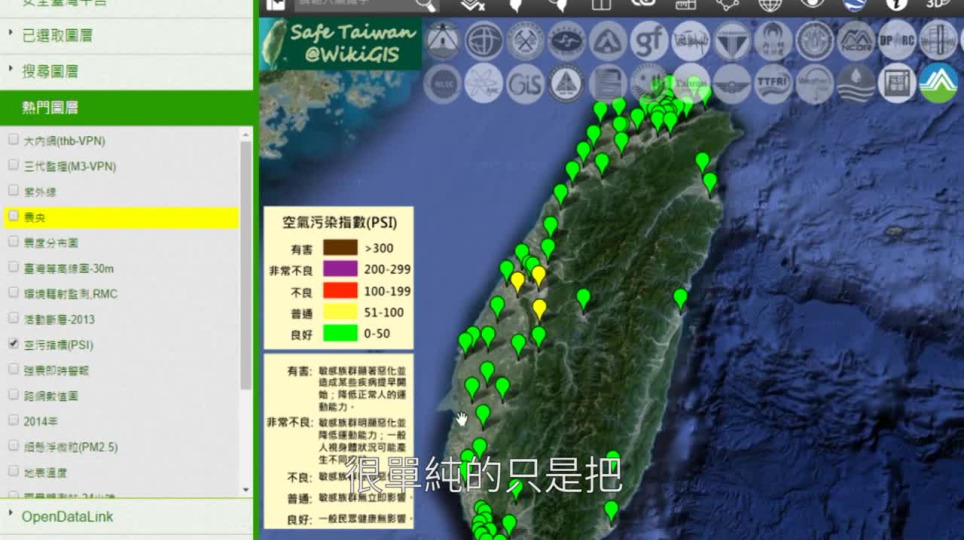
Task: Enable the 強震即時警報 layer
Action: click(14, 370)
